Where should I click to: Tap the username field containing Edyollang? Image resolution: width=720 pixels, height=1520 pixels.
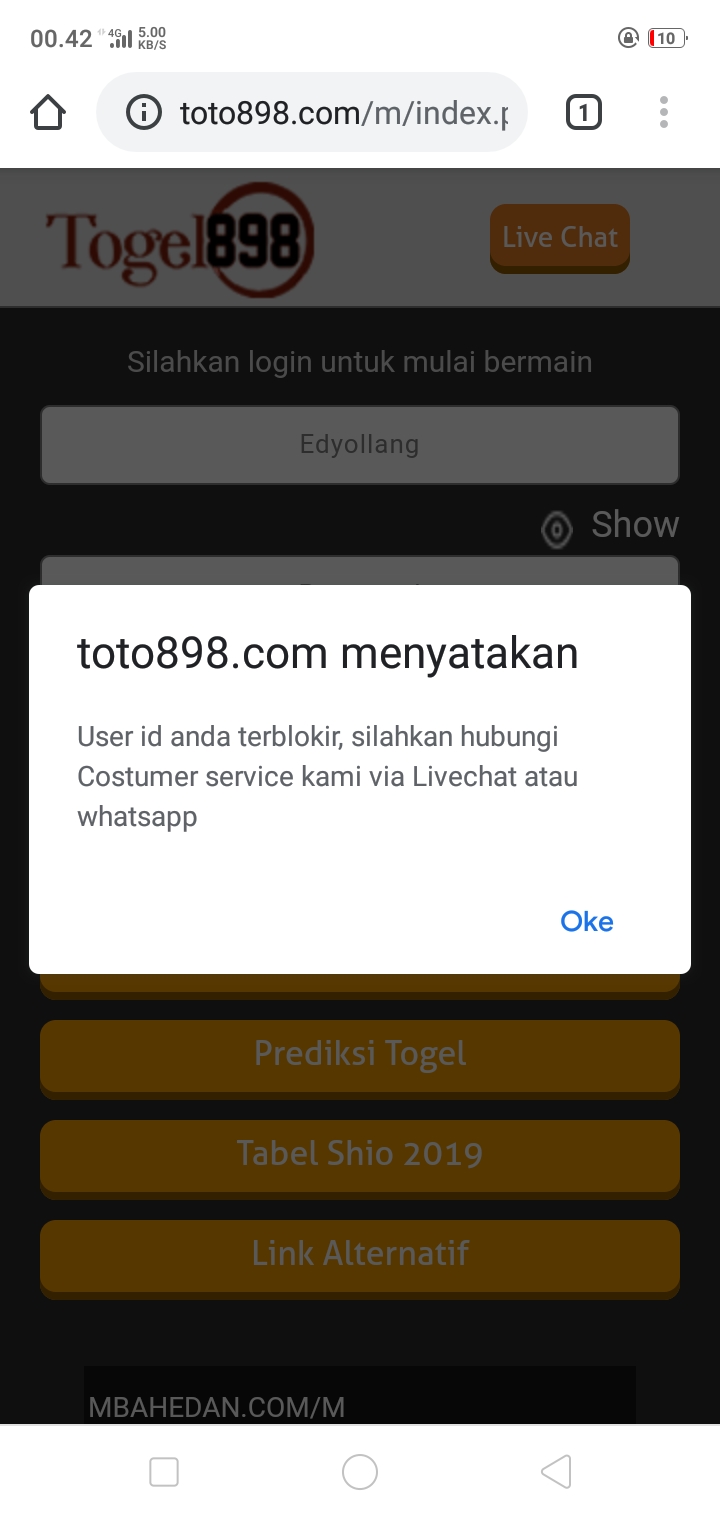360,444
